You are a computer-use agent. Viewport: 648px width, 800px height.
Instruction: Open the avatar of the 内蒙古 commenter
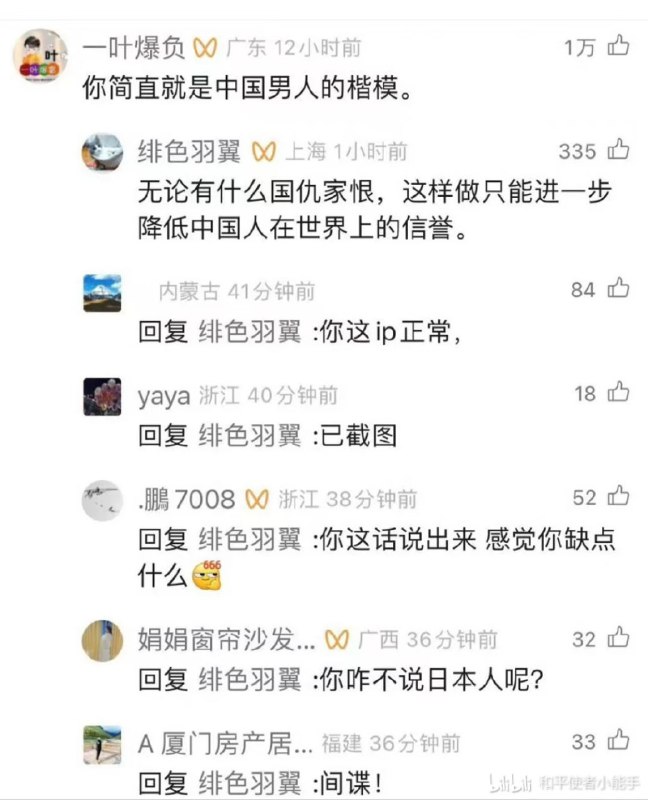point(102,292)
